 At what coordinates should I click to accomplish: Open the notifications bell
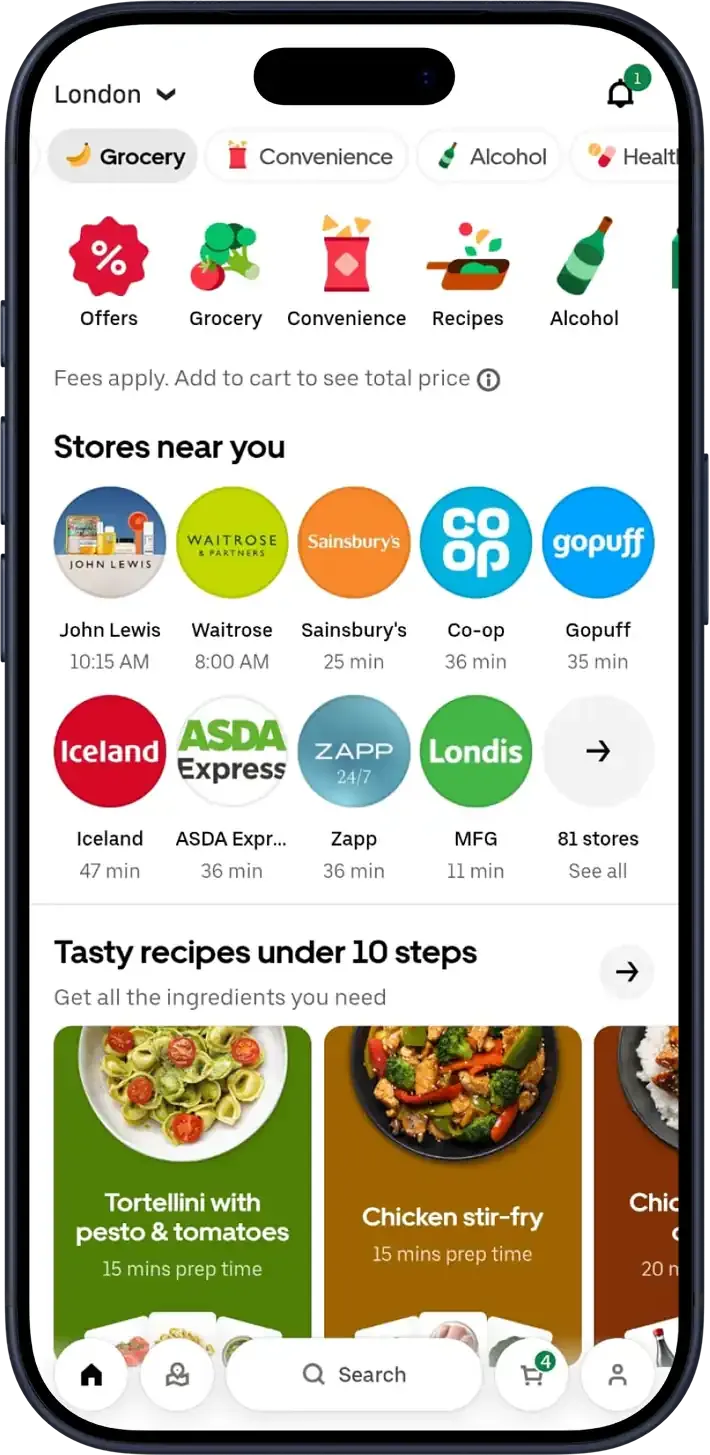(621, 94)
